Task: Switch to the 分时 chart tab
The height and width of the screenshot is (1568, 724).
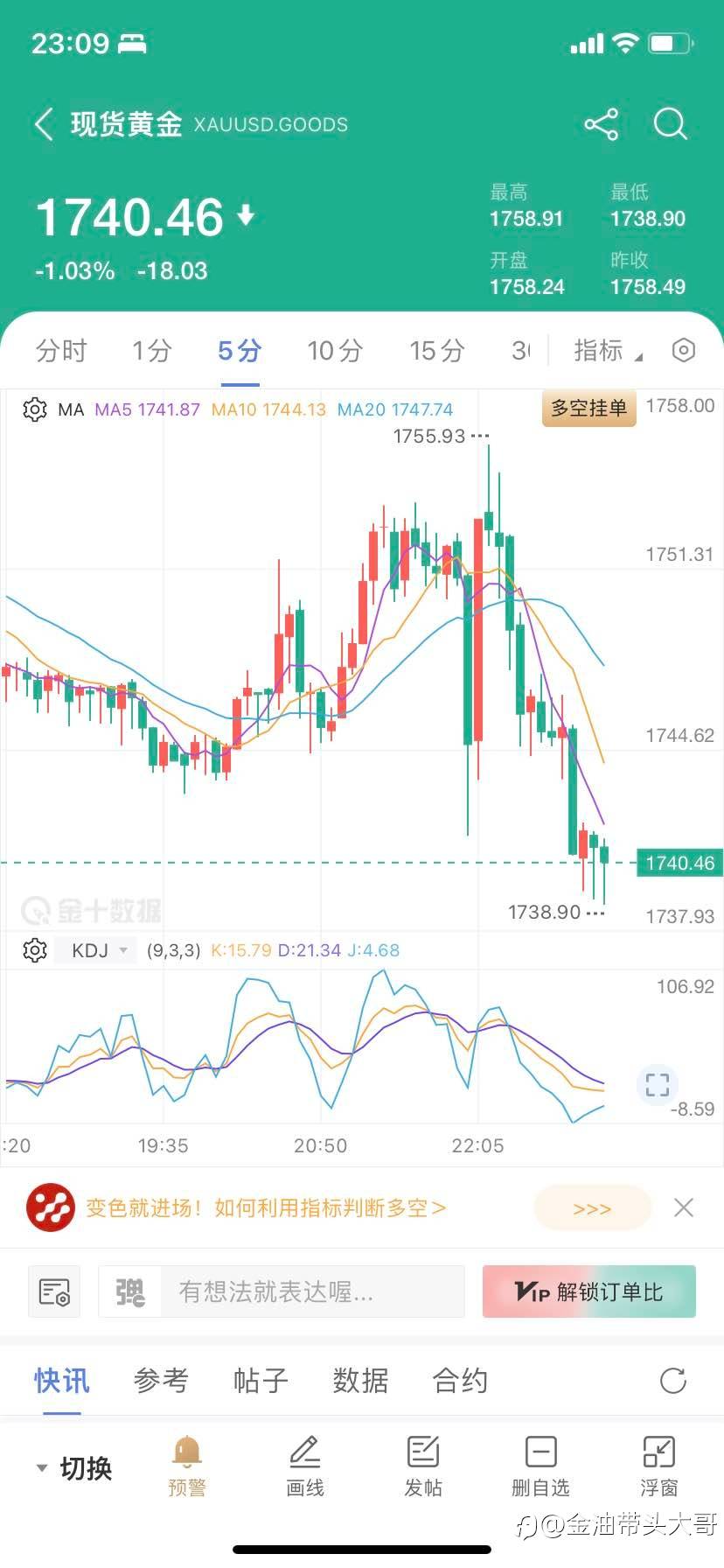Action: [x=61, y=351]
